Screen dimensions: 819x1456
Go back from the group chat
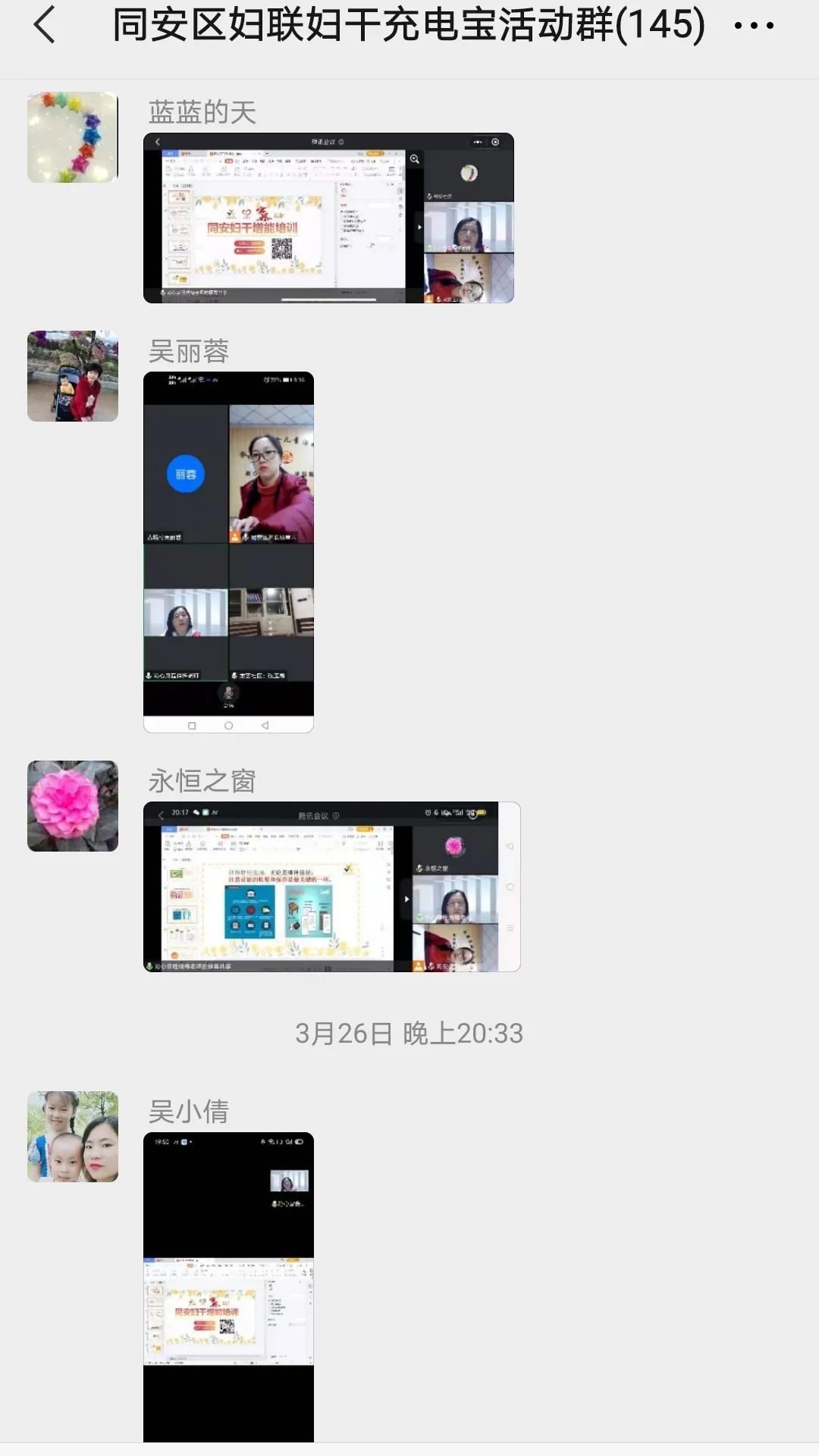[45, 24]
